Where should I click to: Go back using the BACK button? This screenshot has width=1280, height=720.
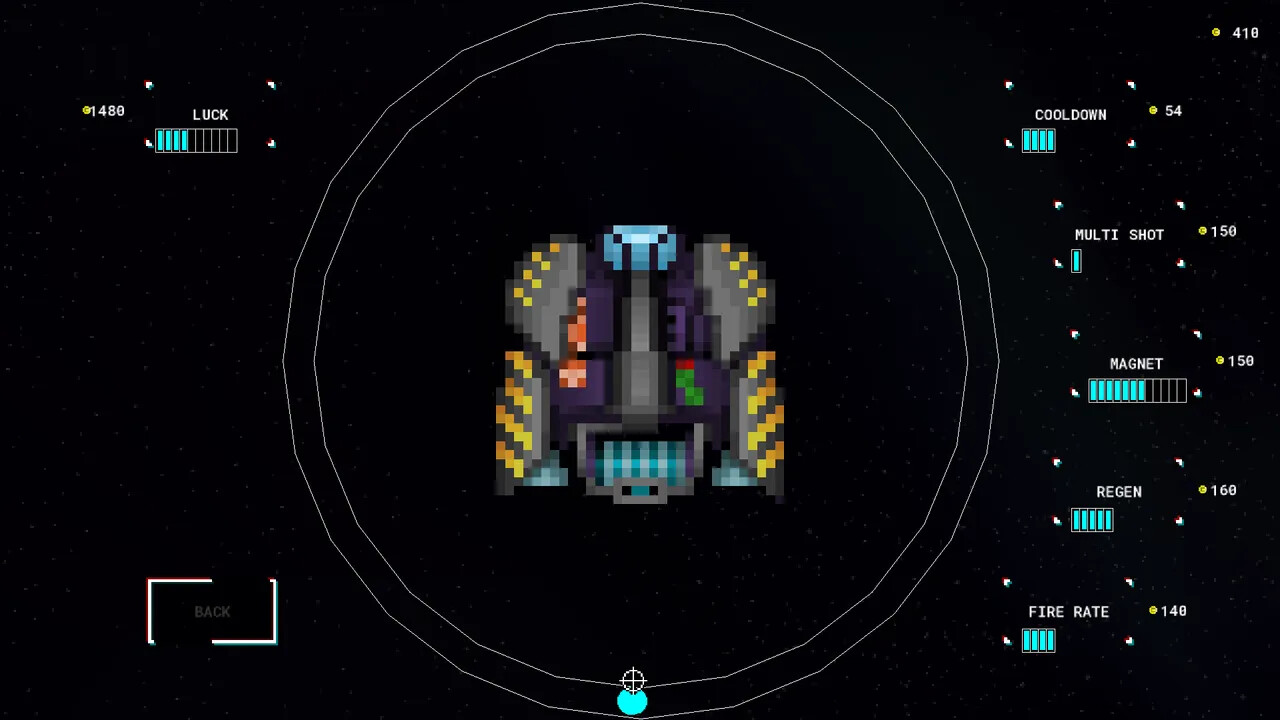tap(212, 612)
